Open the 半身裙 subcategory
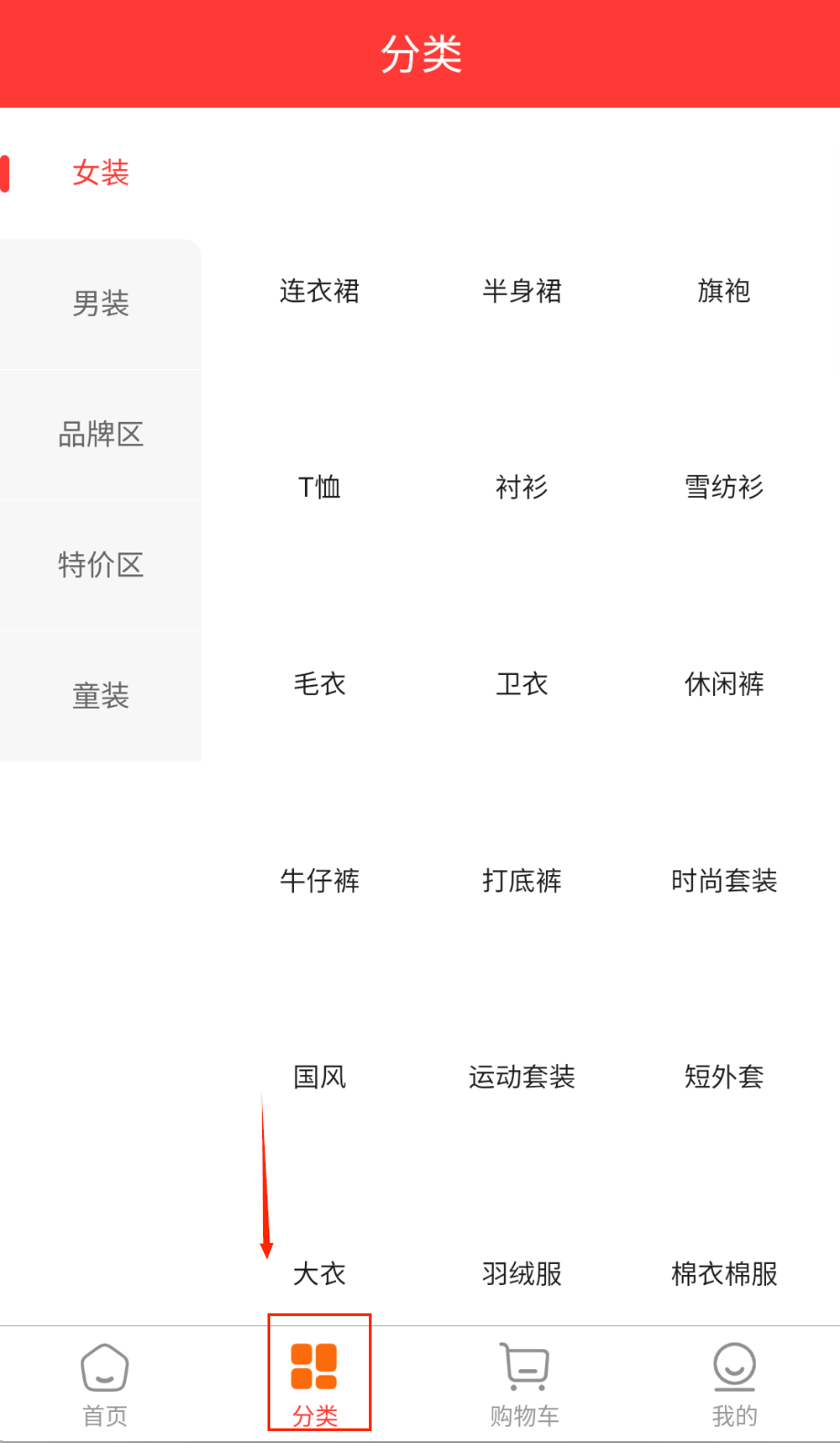This screenshot has width=840, height=1443. coord(521,291)
